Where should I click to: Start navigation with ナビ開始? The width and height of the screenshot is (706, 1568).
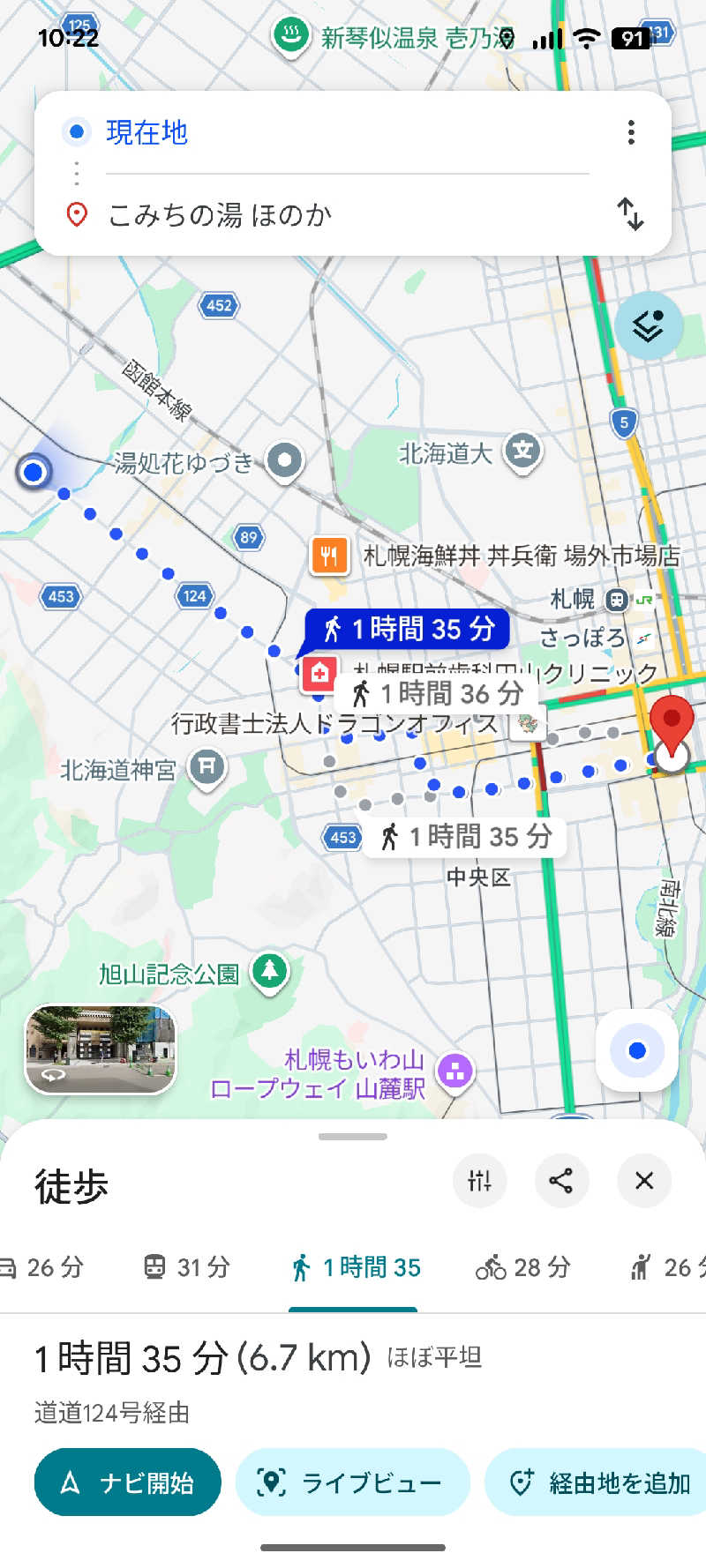[x=127, y=1482]
